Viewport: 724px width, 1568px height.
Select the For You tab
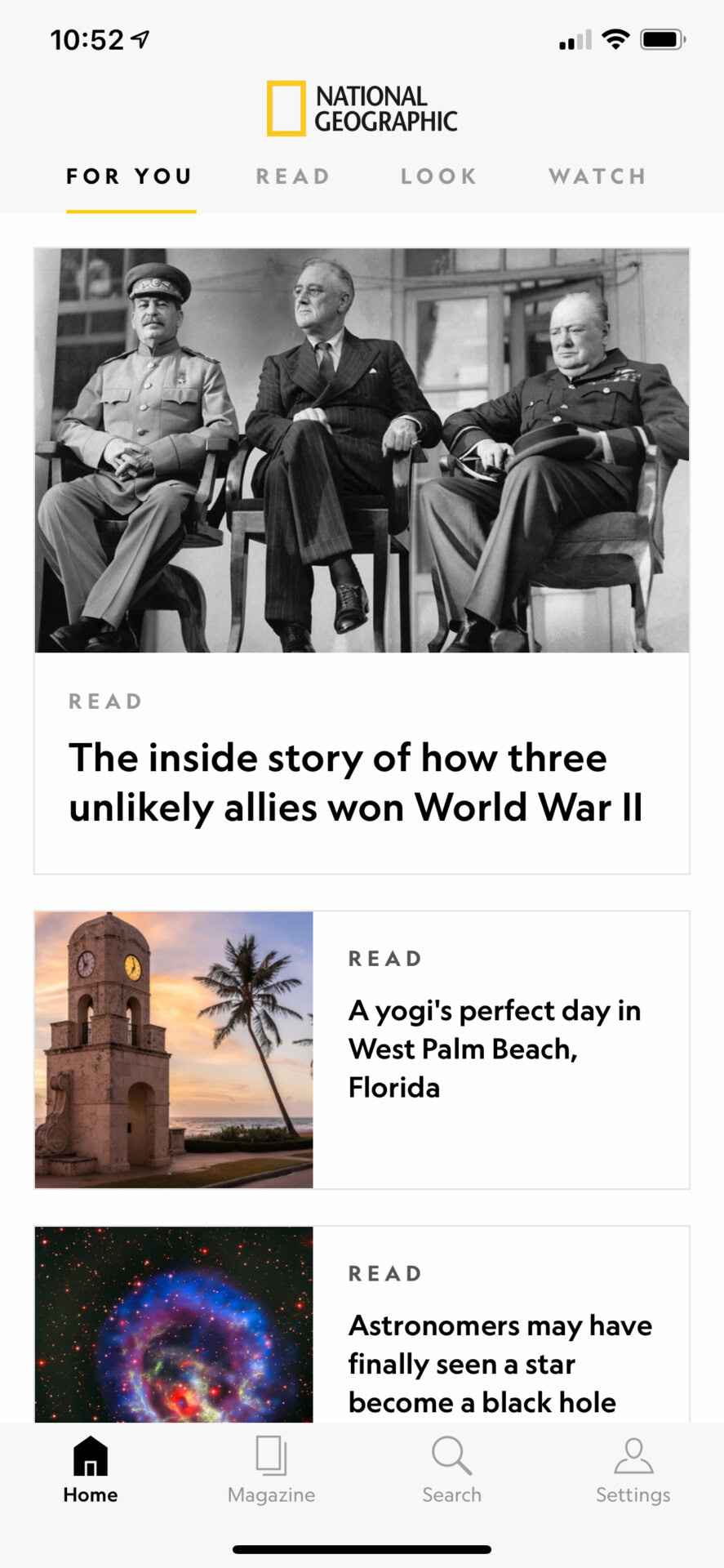[x=130, y=176]
